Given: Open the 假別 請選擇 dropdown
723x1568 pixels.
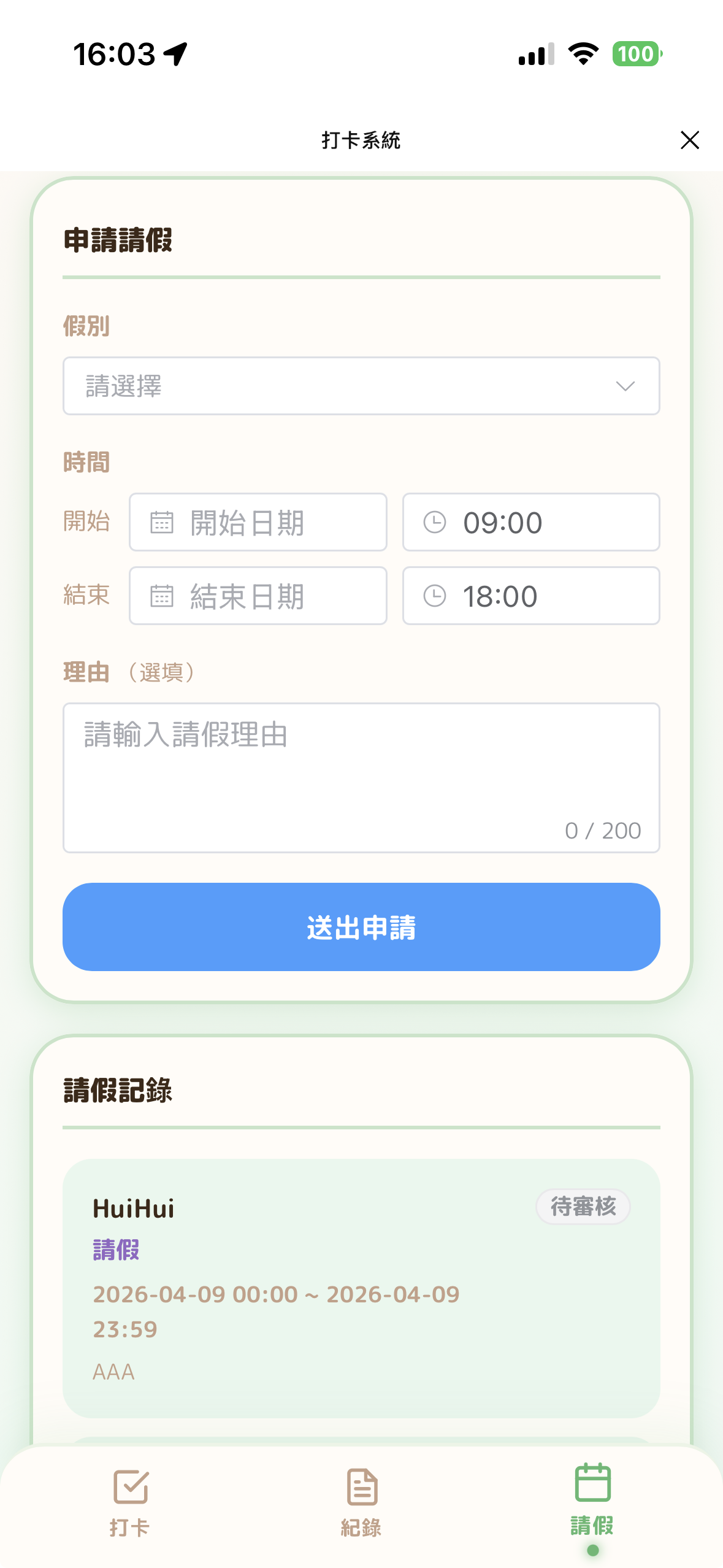Looking at the screenshot, I should coord(361,386).
